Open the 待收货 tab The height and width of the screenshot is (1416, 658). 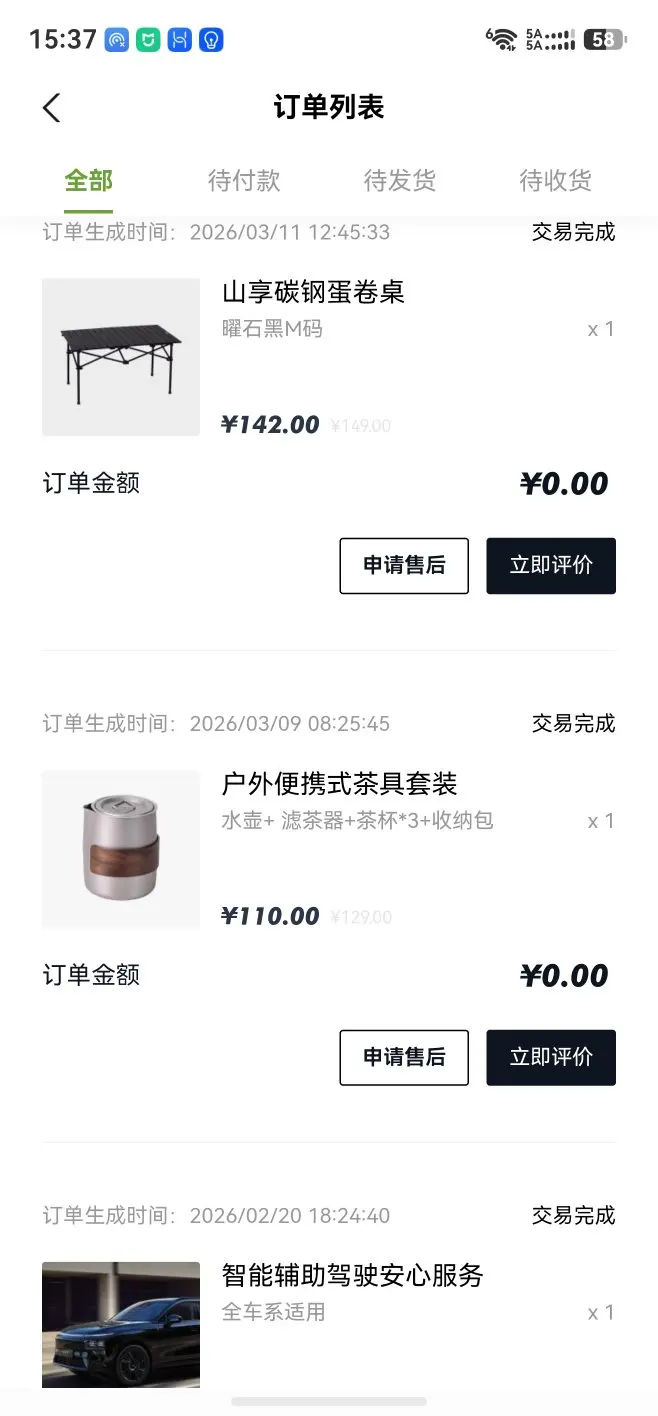[x=555, y=181]
